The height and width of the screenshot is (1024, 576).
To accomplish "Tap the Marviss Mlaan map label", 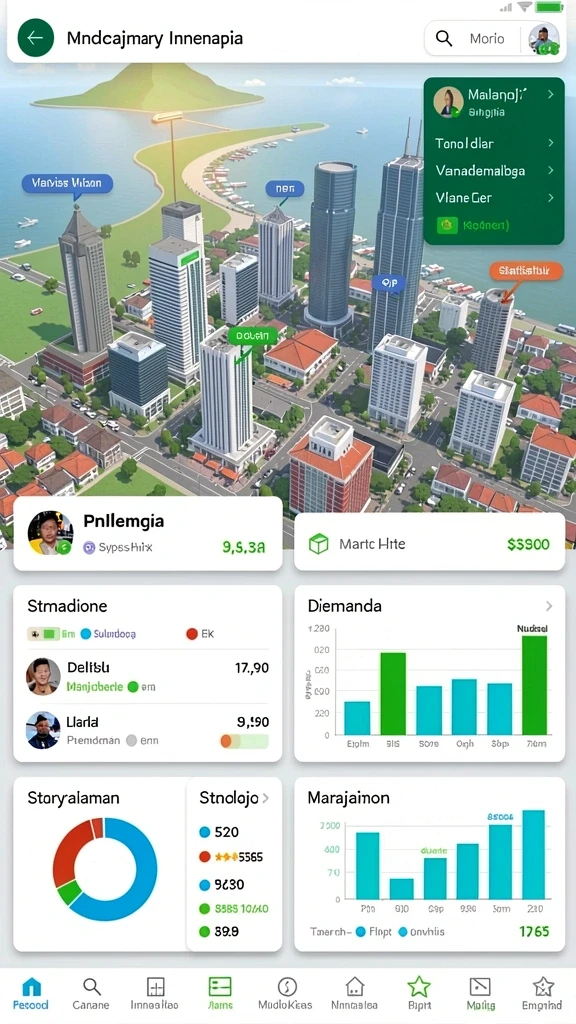I will pyautogui.click(x=67, y=184).
